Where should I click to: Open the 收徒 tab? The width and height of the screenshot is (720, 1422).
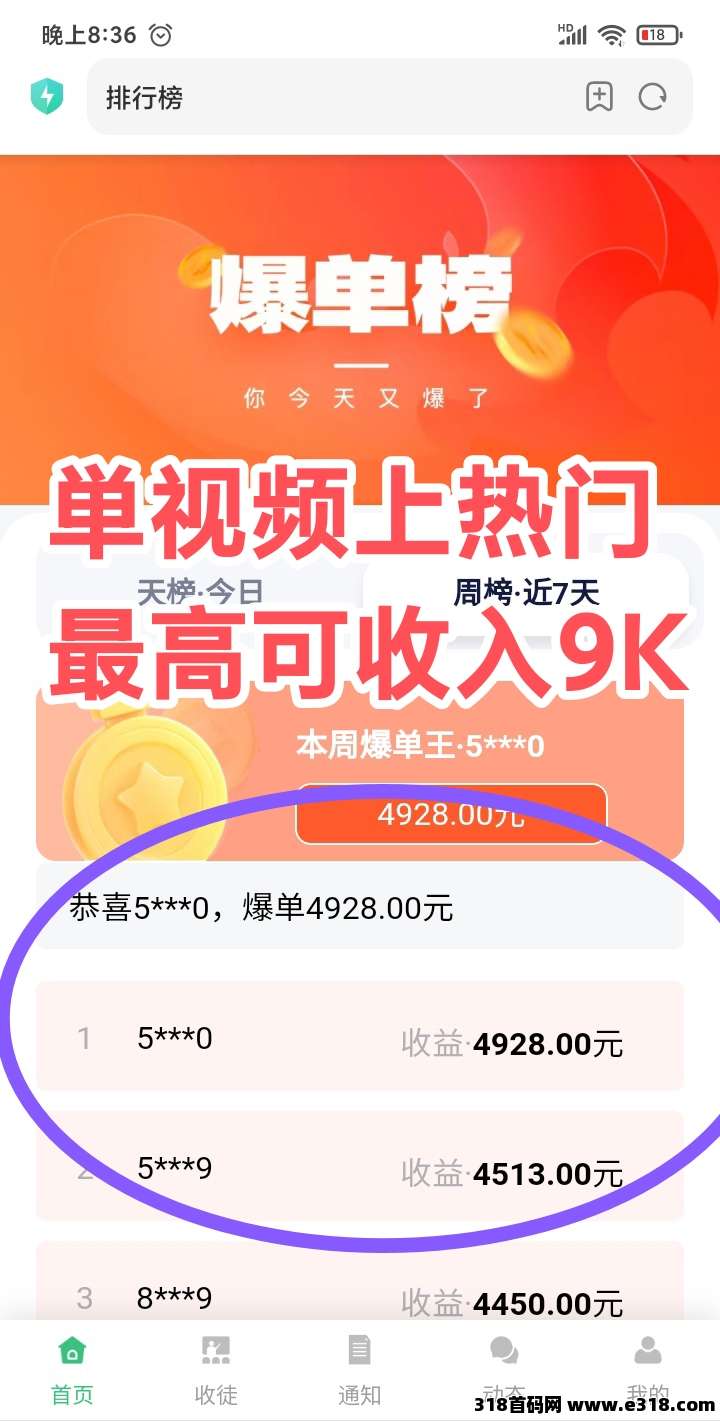tap(216, 1370)
